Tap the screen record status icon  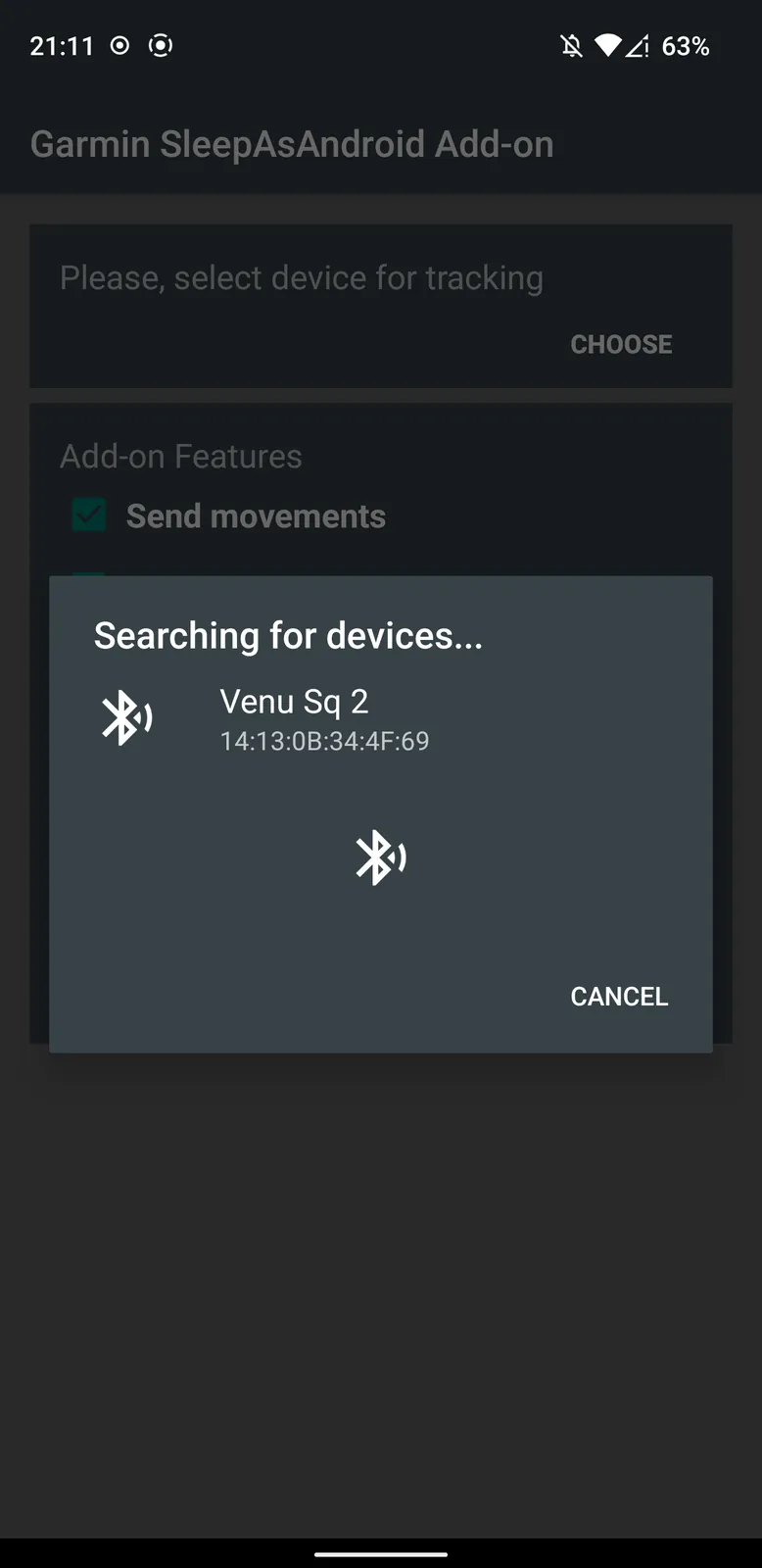tap(159, 45)
